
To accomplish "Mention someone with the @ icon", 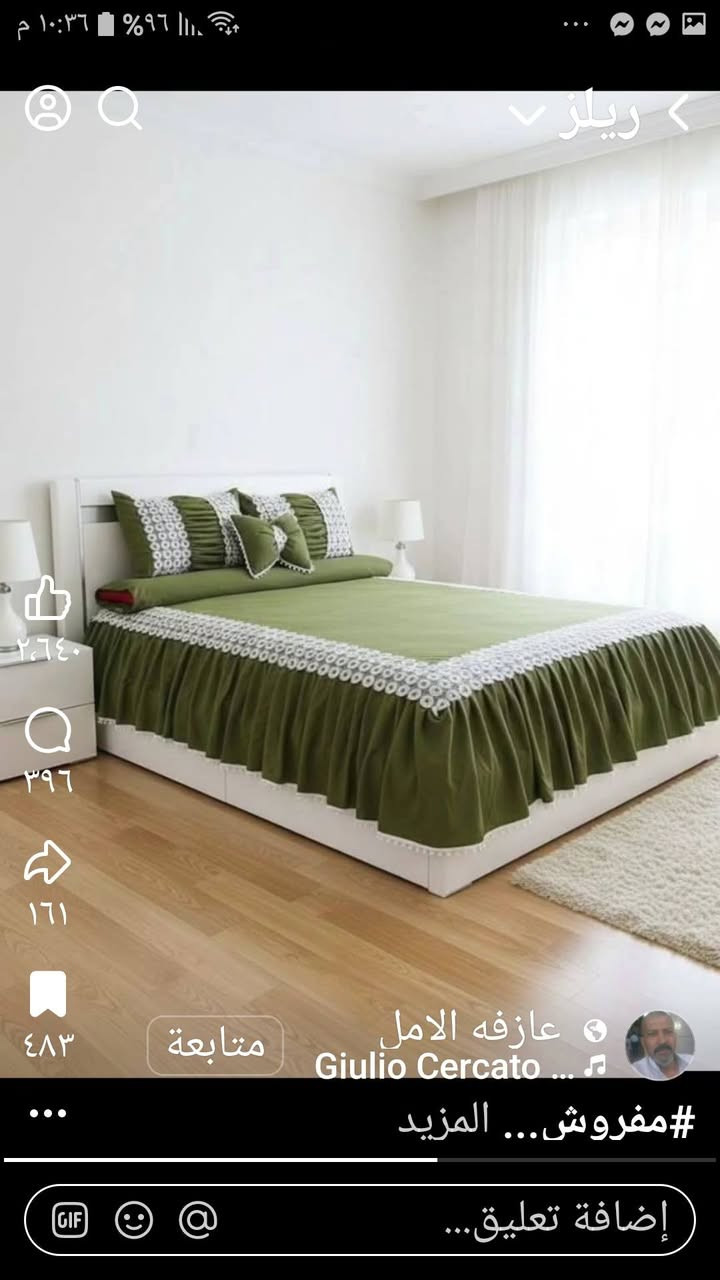I will [198, 1220].
